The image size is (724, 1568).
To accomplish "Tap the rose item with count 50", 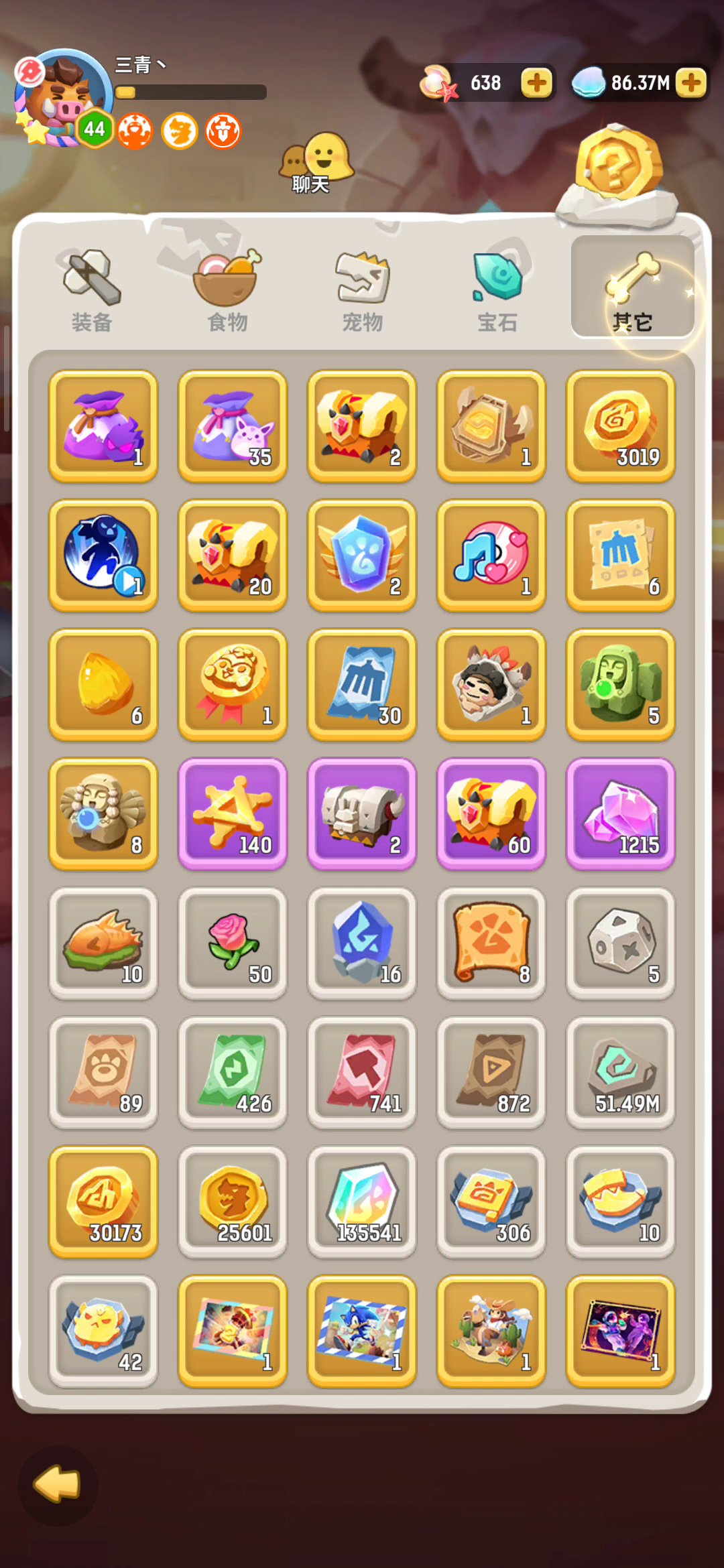I will (x=233, y=943).
